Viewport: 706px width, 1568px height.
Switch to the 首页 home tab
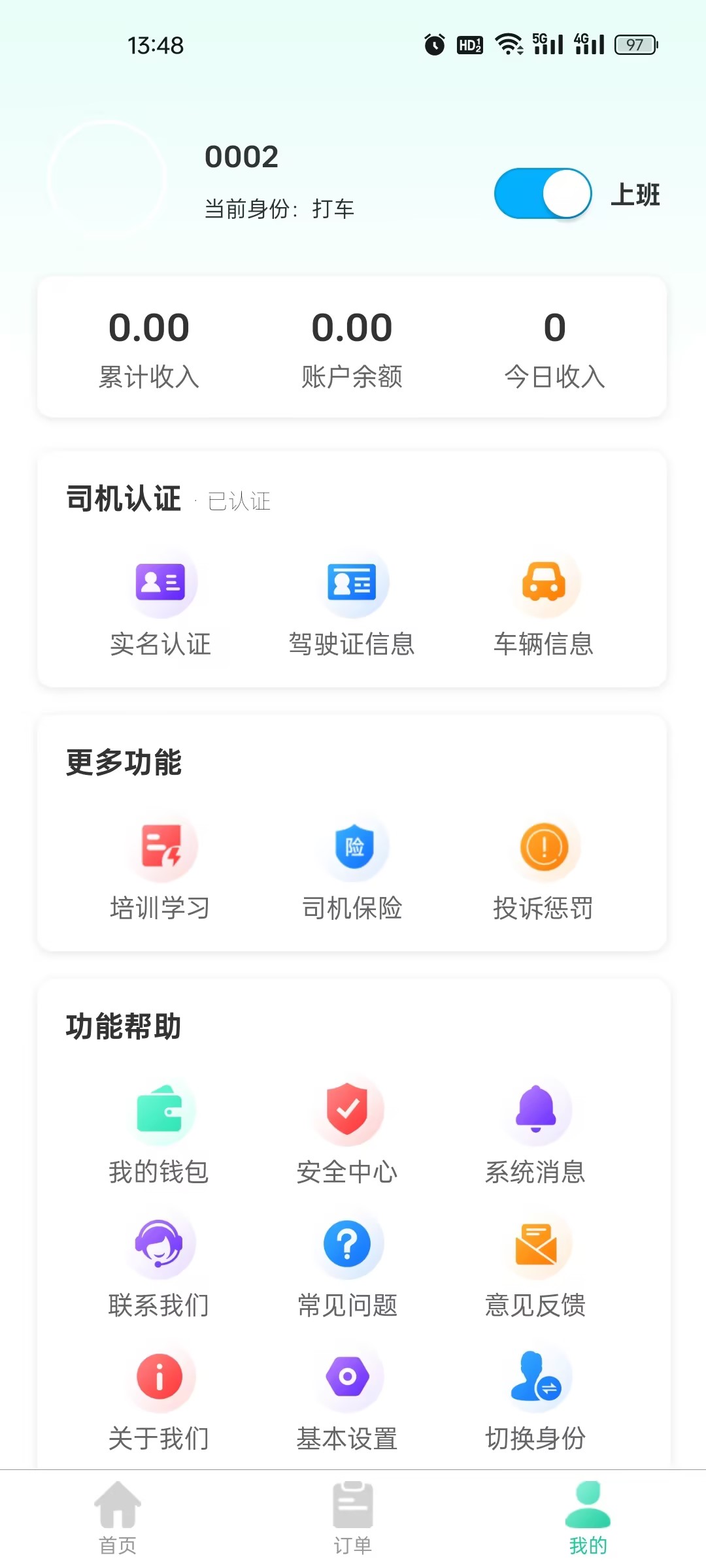[x=118, y=1518]
